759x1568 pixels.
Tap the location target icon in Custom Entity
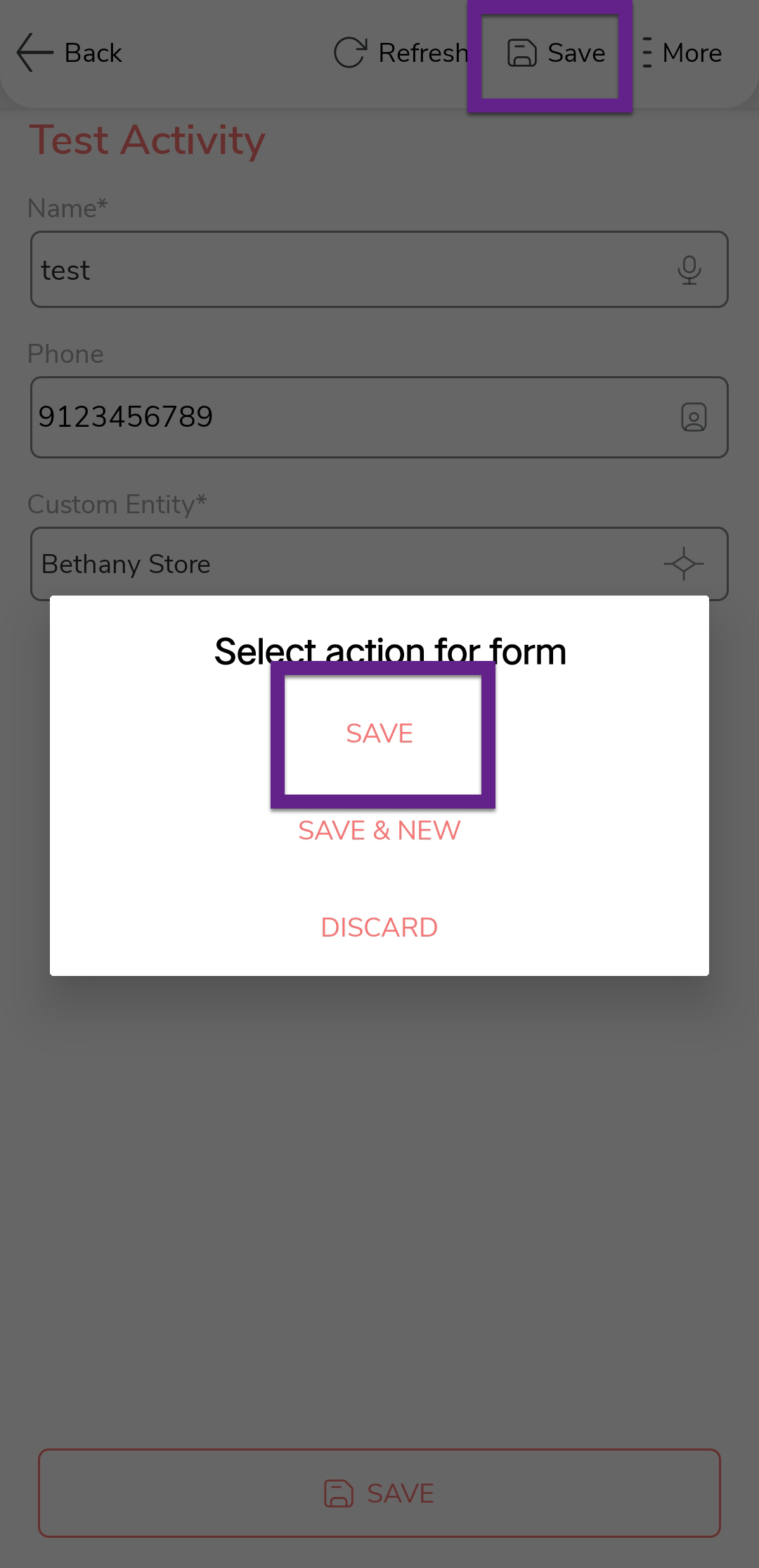(684, 564)
